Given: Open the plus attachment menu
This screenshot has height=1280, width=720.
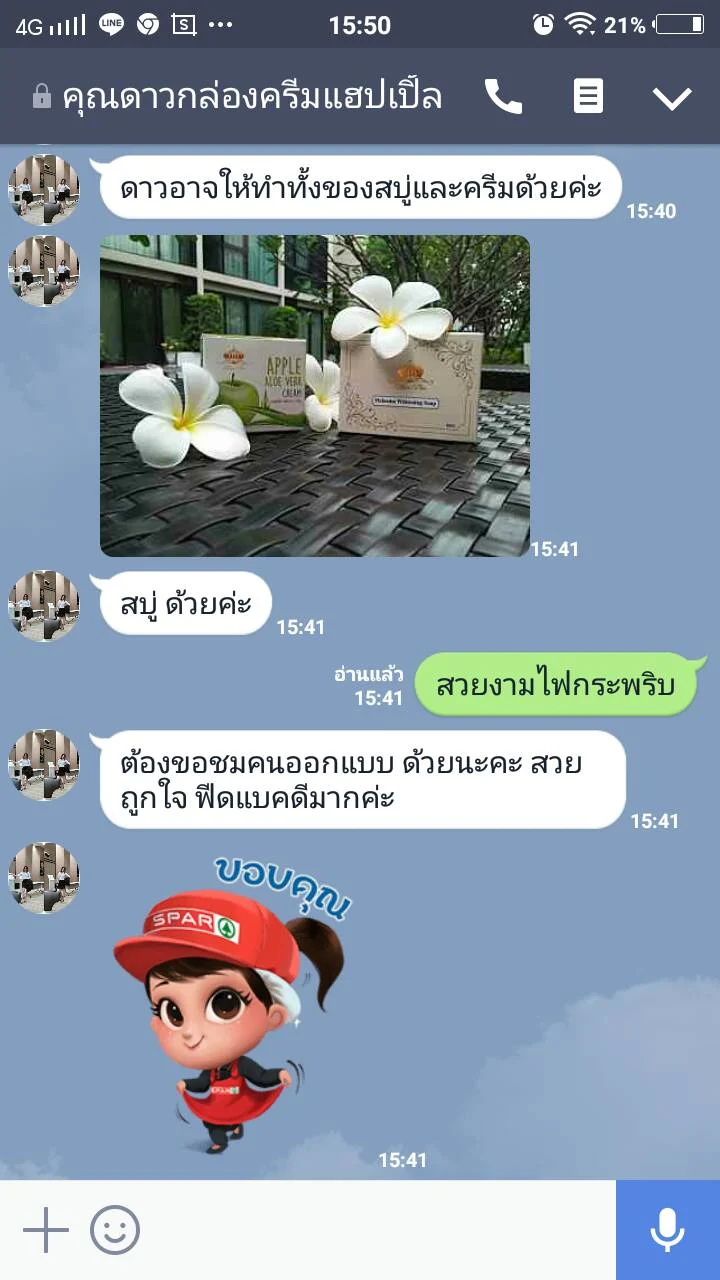Looking at the screenshot, I should (x=45, y=1230).
